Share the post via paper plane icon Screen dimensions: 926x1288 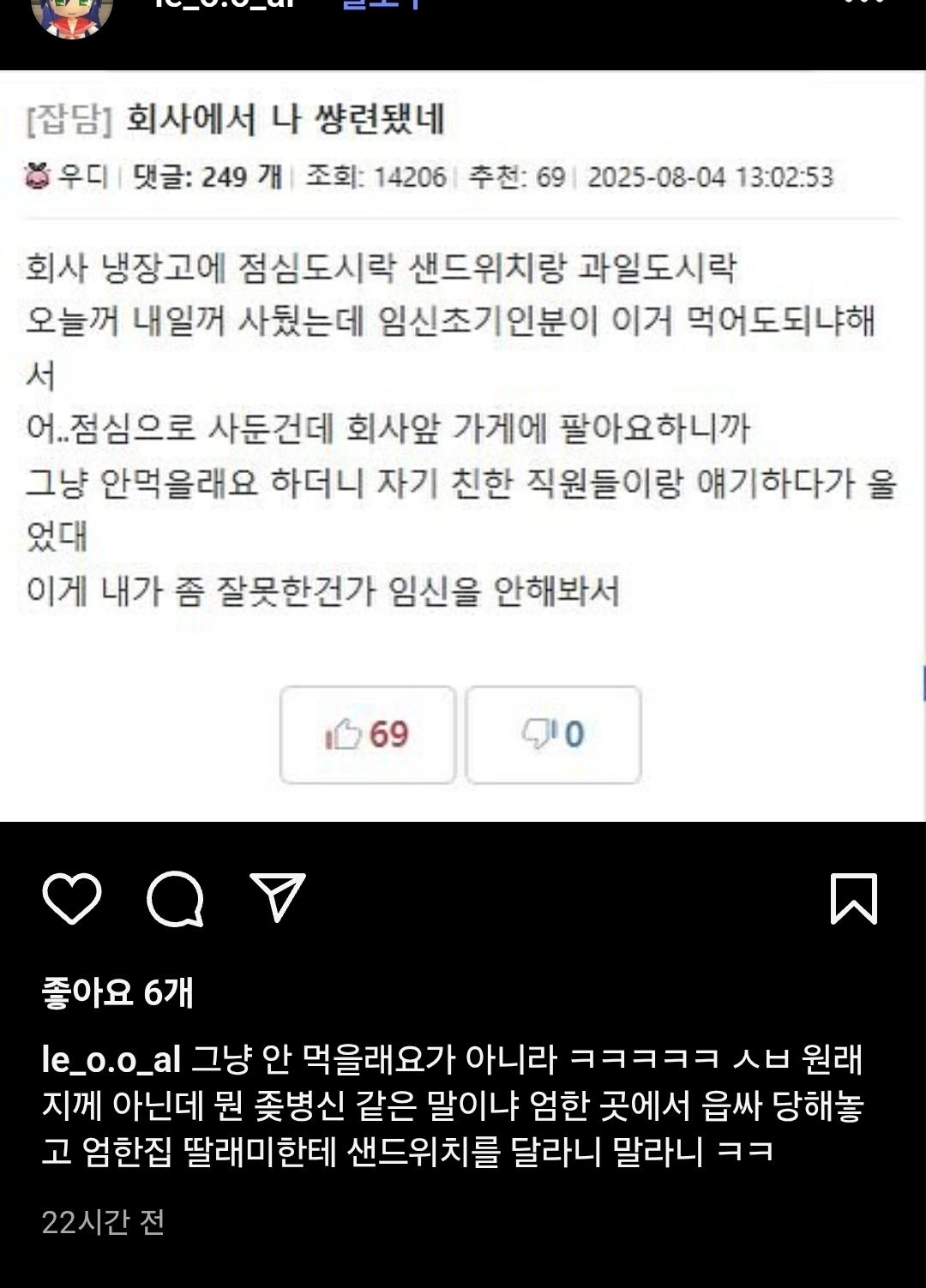tap(277, 897)
